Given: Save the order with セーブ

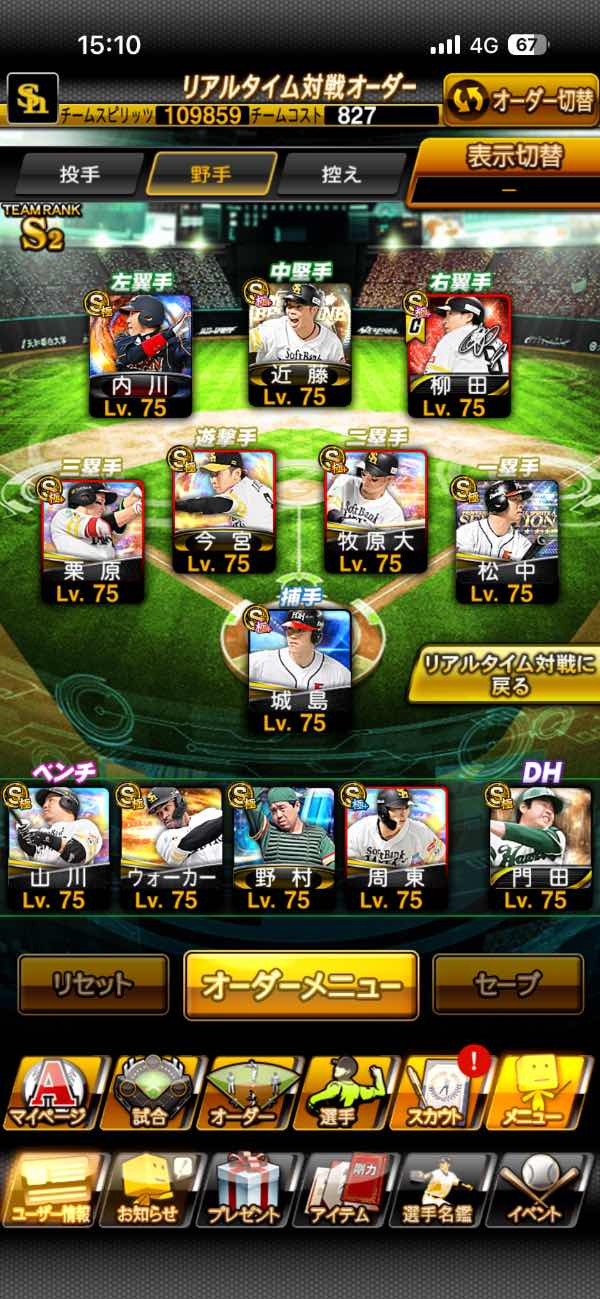Looking at the screenshot, I should point(508,985).
